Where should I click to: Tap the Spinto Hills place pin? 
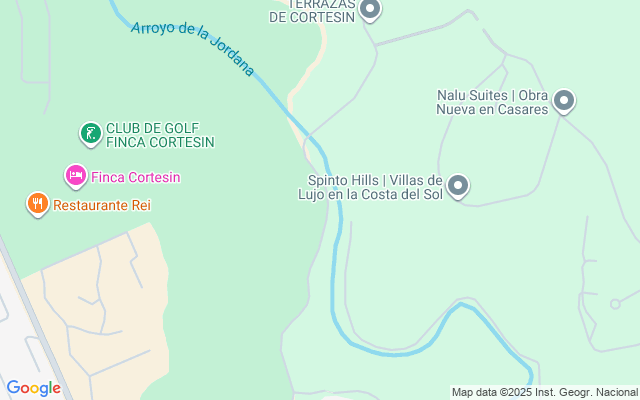(x=458, y=186)
